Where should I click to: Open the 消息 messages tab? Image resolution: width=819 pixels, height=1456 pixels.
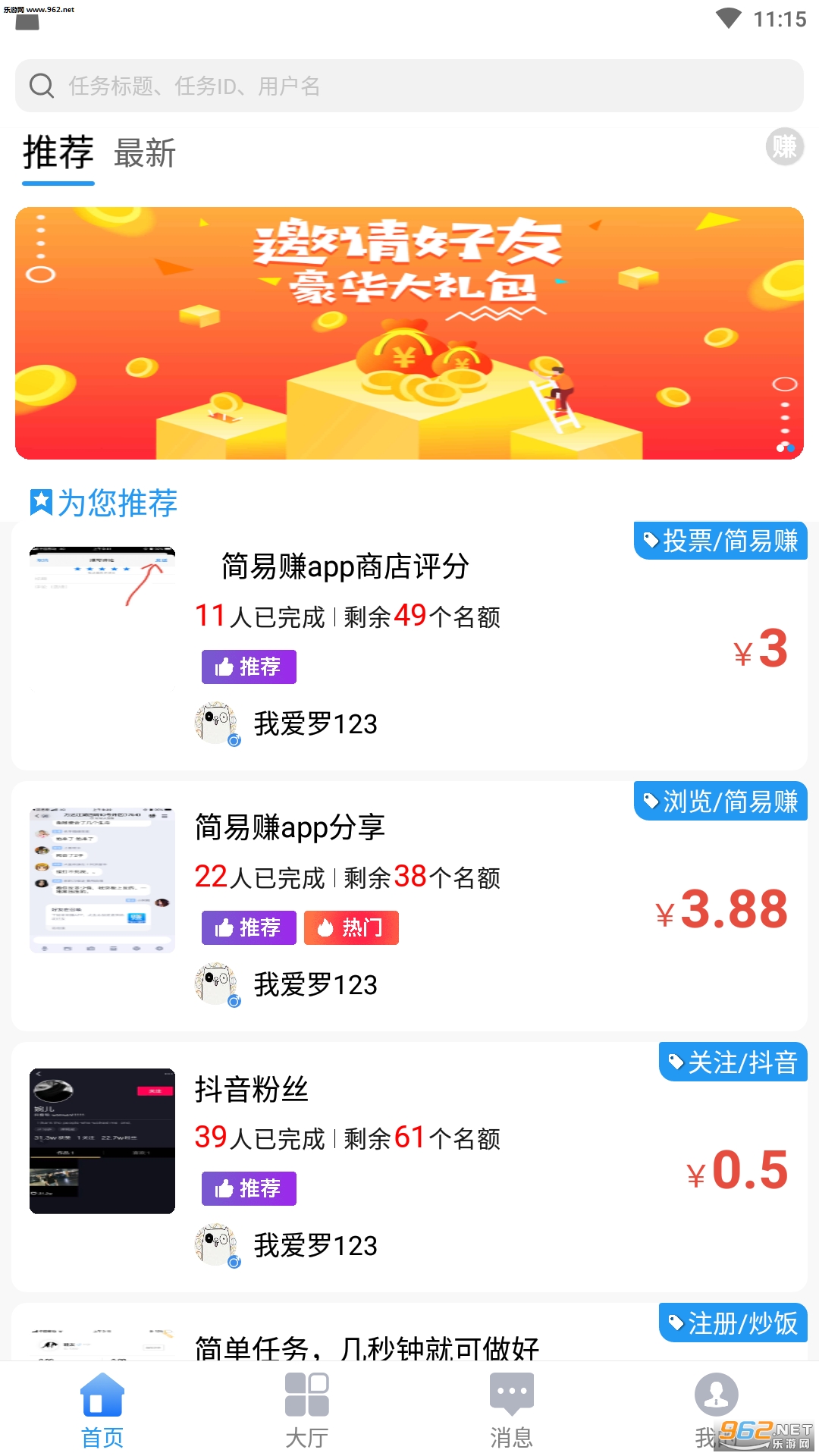click(x=512, y=1409)
